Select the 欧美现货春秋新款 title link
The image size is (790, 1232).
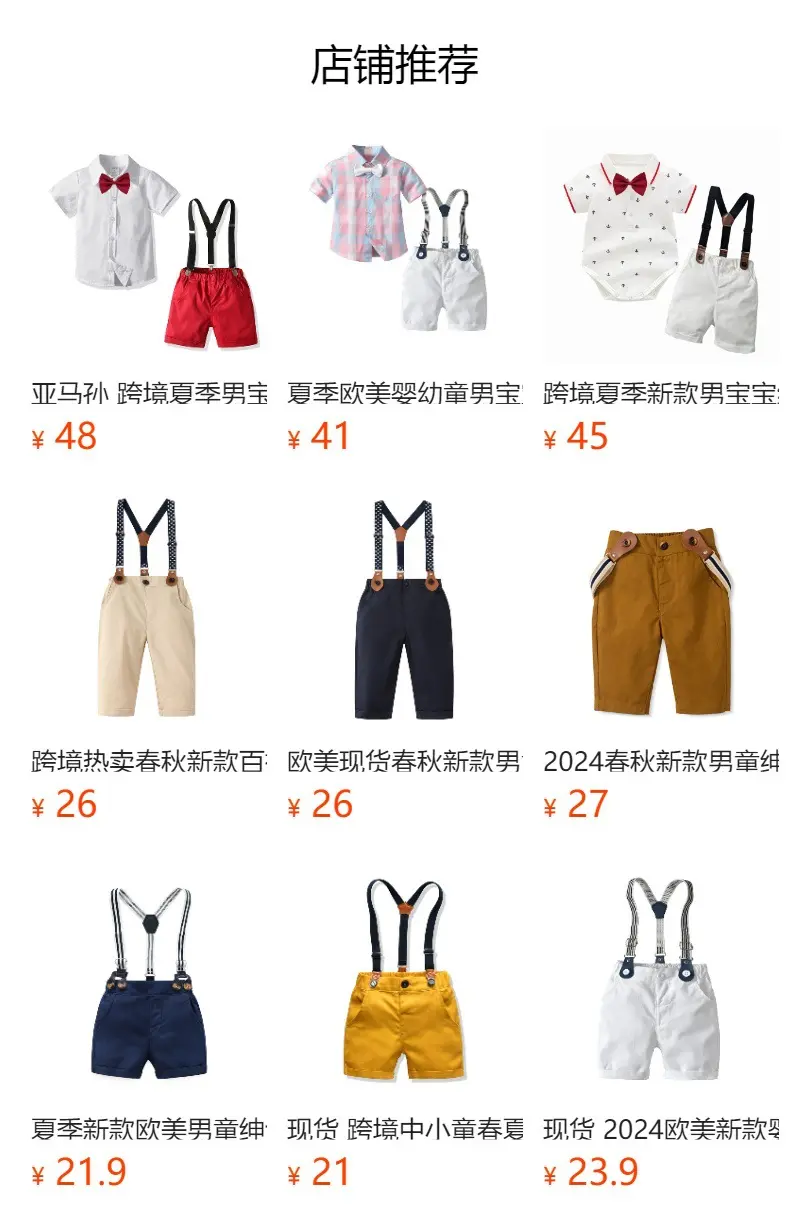coord(400,760)
